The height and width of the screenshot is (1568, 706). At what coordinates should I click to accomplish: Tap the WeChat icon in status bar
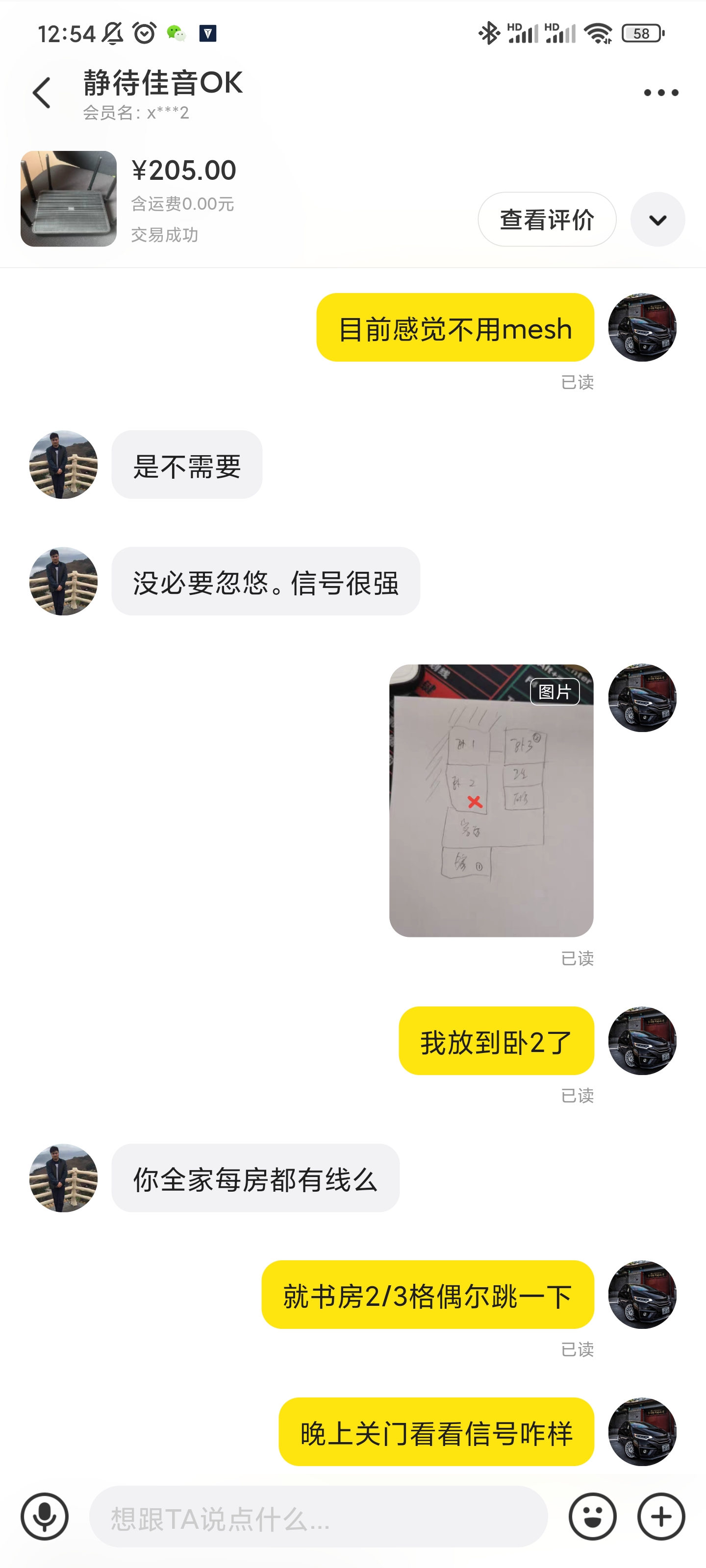(x=176, y=32)
